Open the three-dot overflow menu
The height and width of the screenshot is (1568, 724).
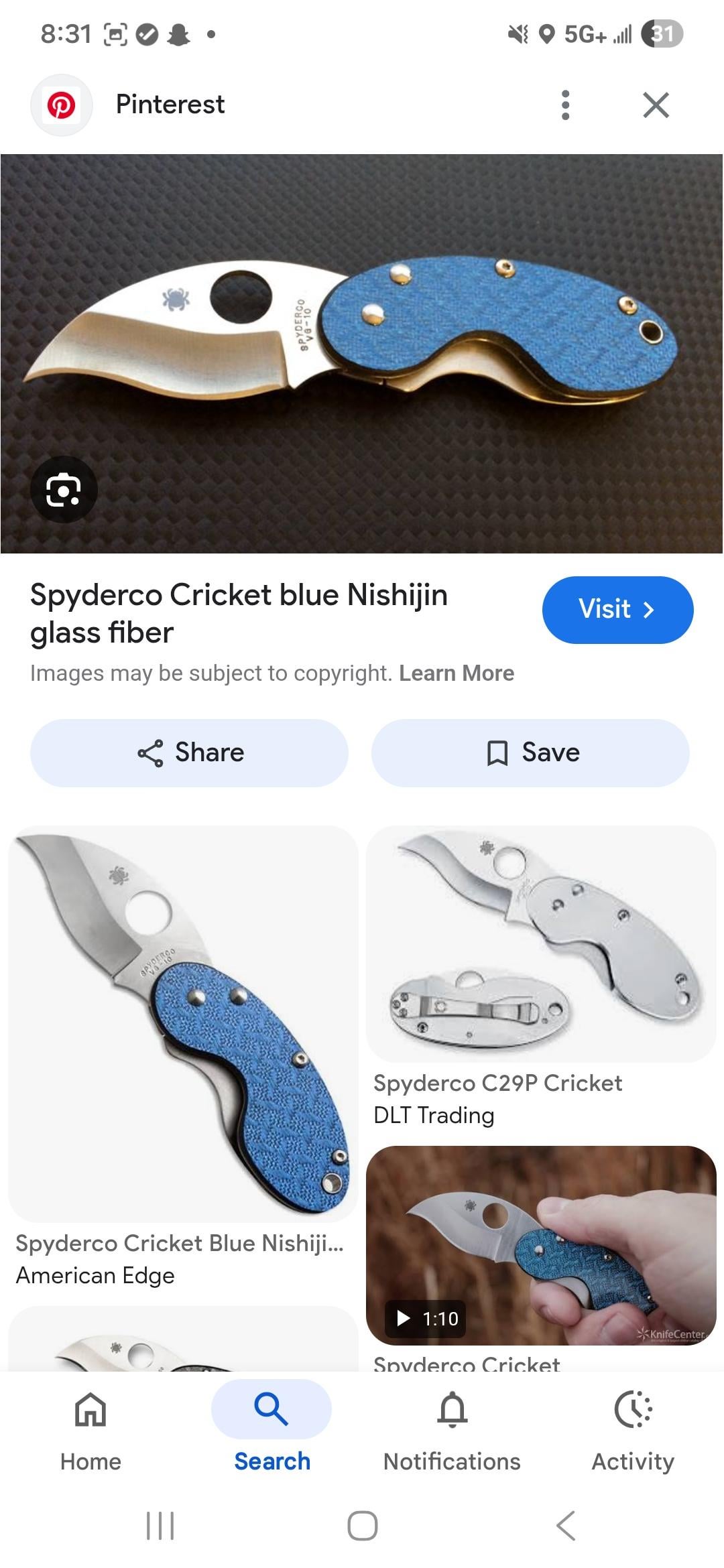point(565,105)
